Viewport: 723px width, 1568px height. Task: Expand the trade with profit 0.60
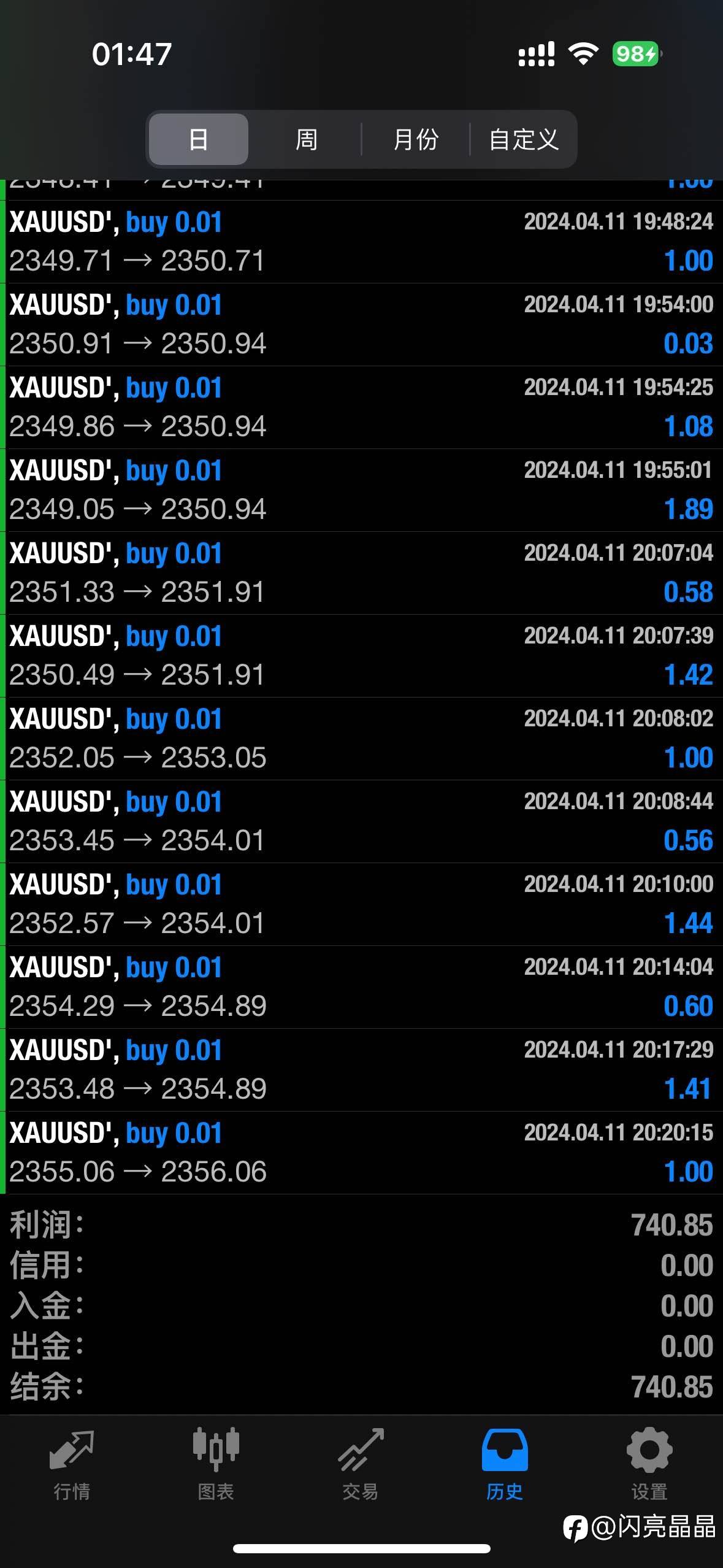361,987
